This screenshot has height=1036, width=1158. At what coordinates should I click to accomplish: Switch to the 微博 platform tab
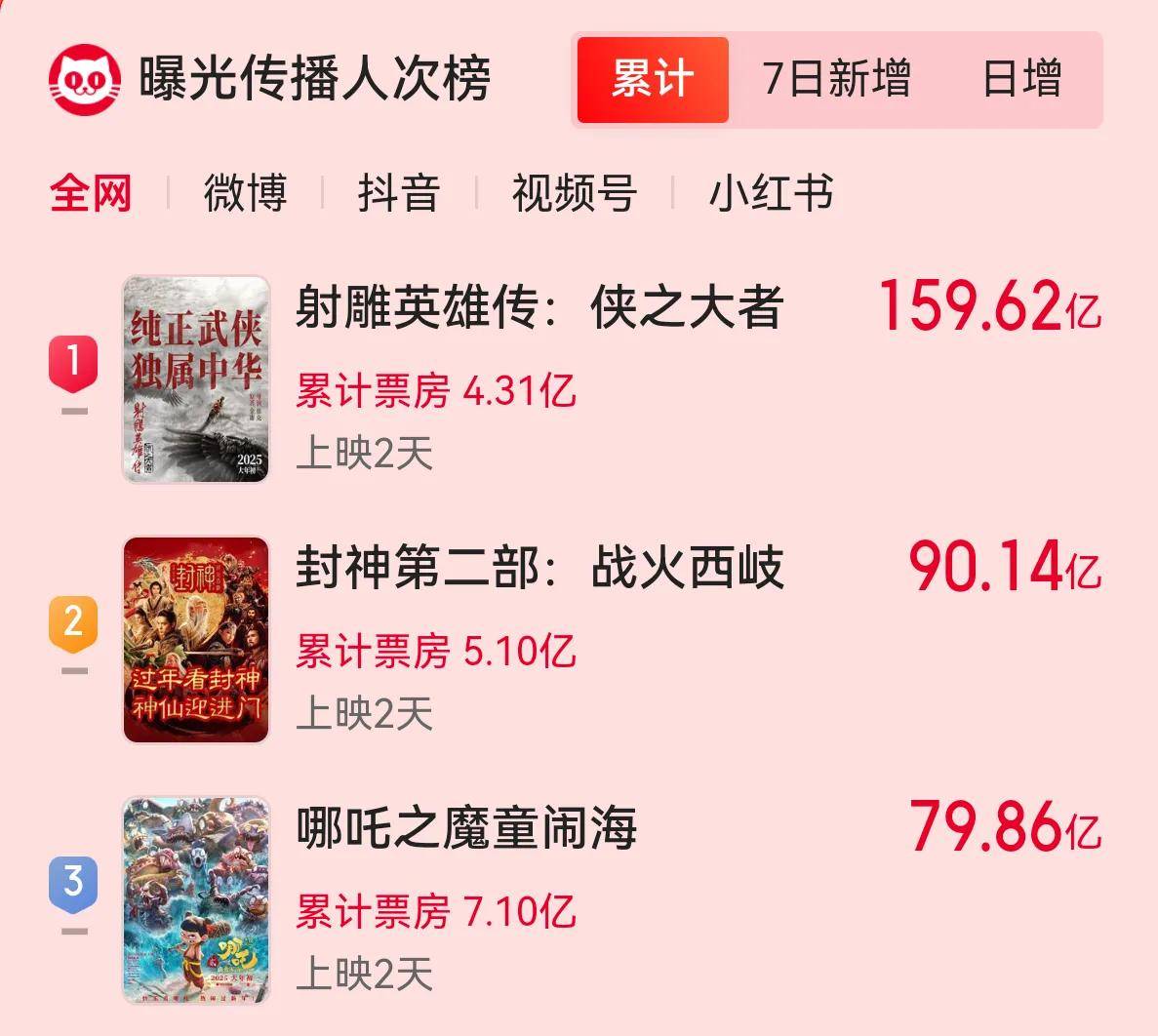245,193
